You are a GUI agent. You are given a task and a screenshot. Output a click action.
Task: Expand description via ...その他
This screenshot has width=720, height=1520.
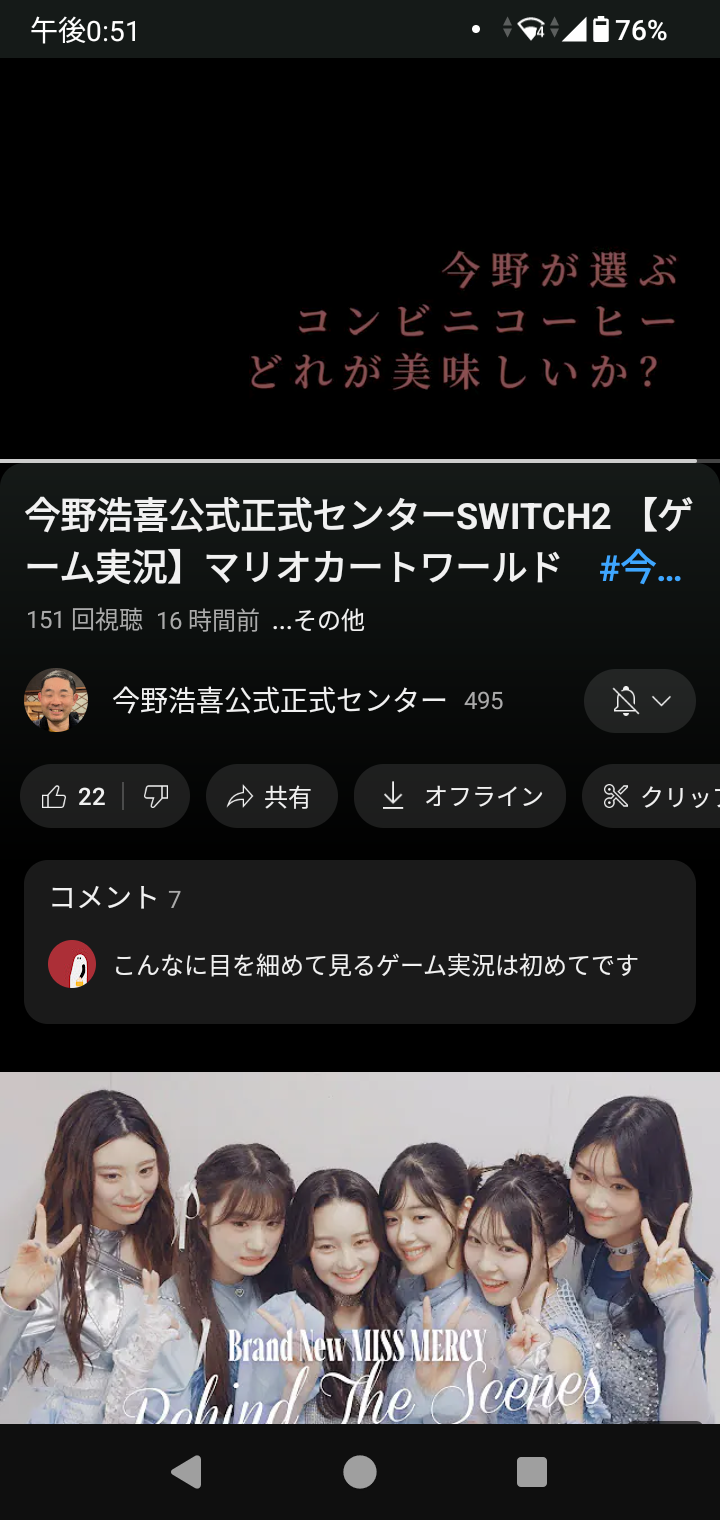coord(318,620)
